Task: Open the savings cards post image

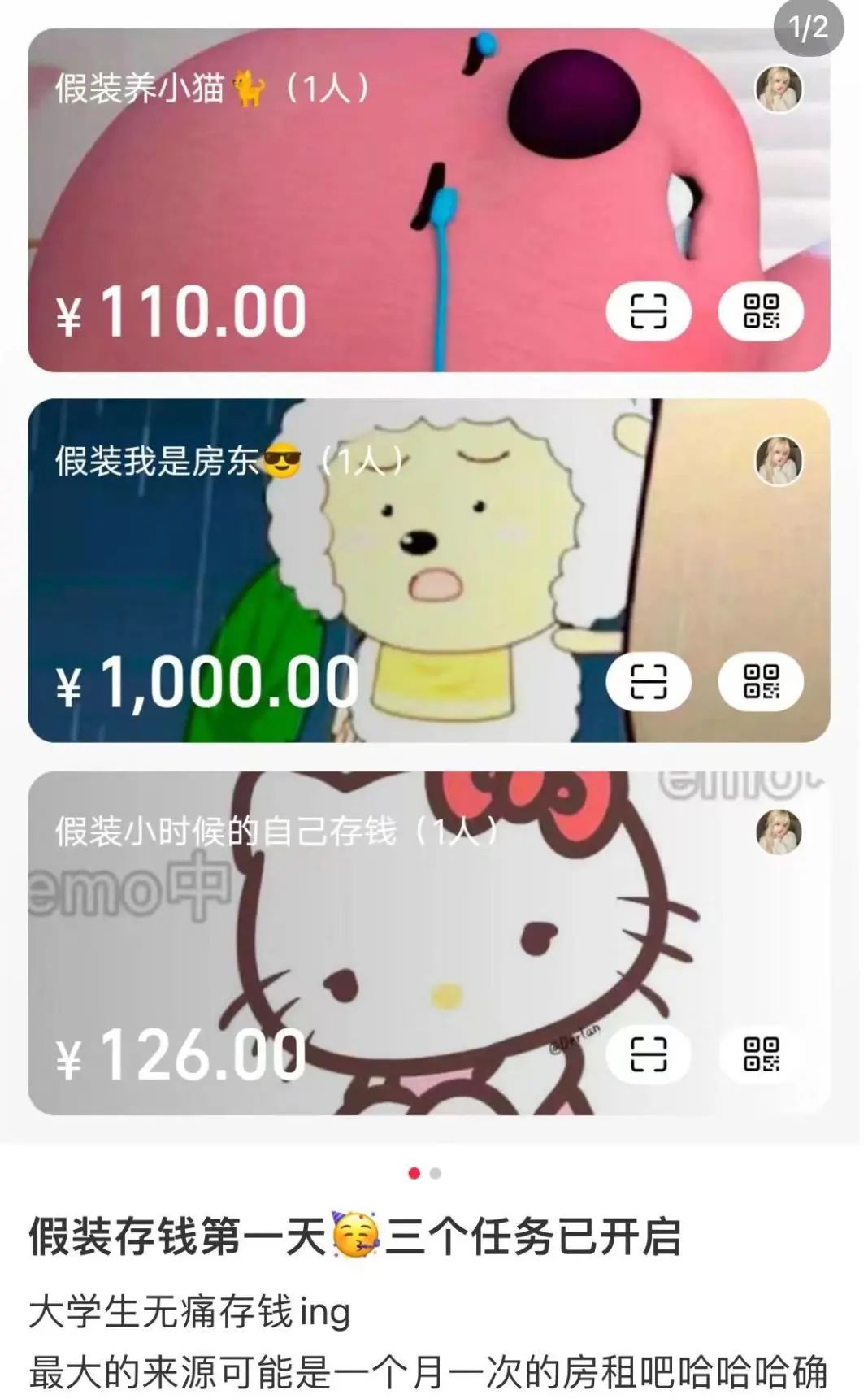Action: (429, 569)
